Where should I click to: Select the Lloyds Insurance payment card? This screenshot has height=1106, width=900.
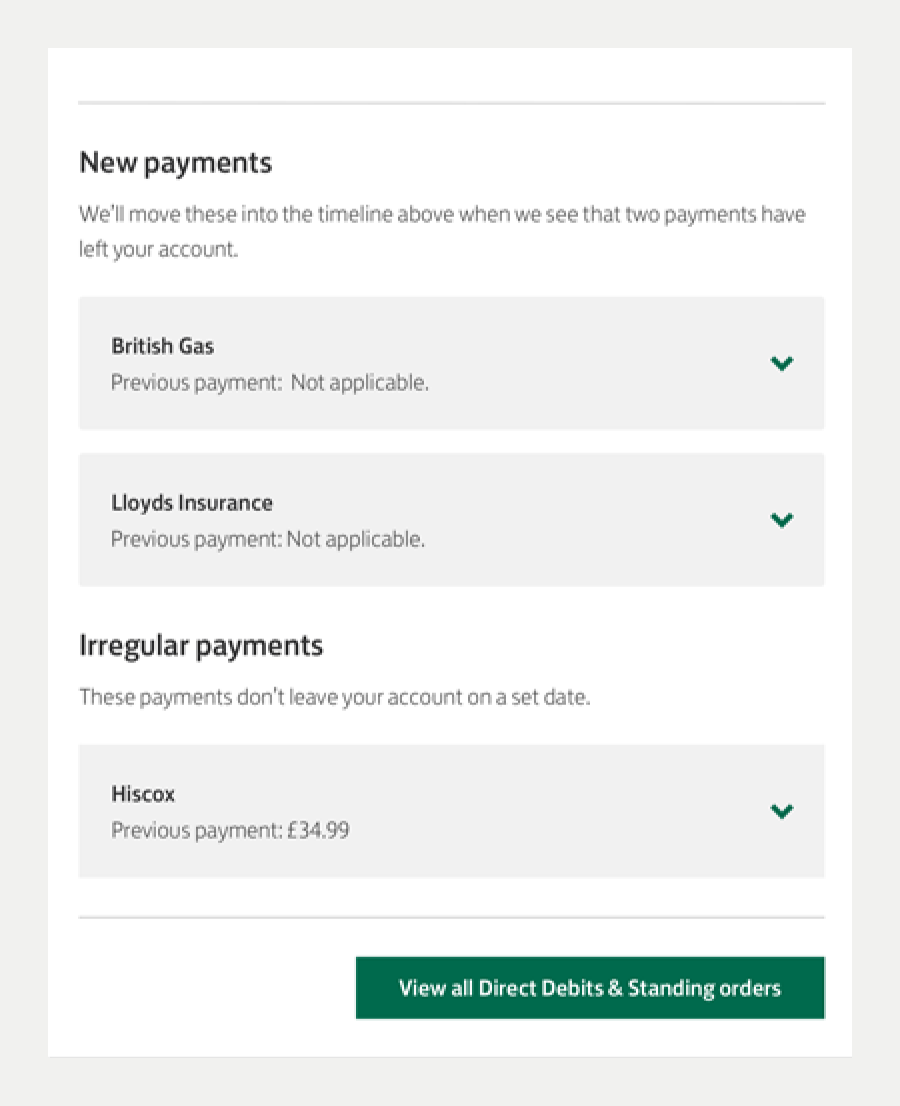pyautogui.click(x=451, y=519)
